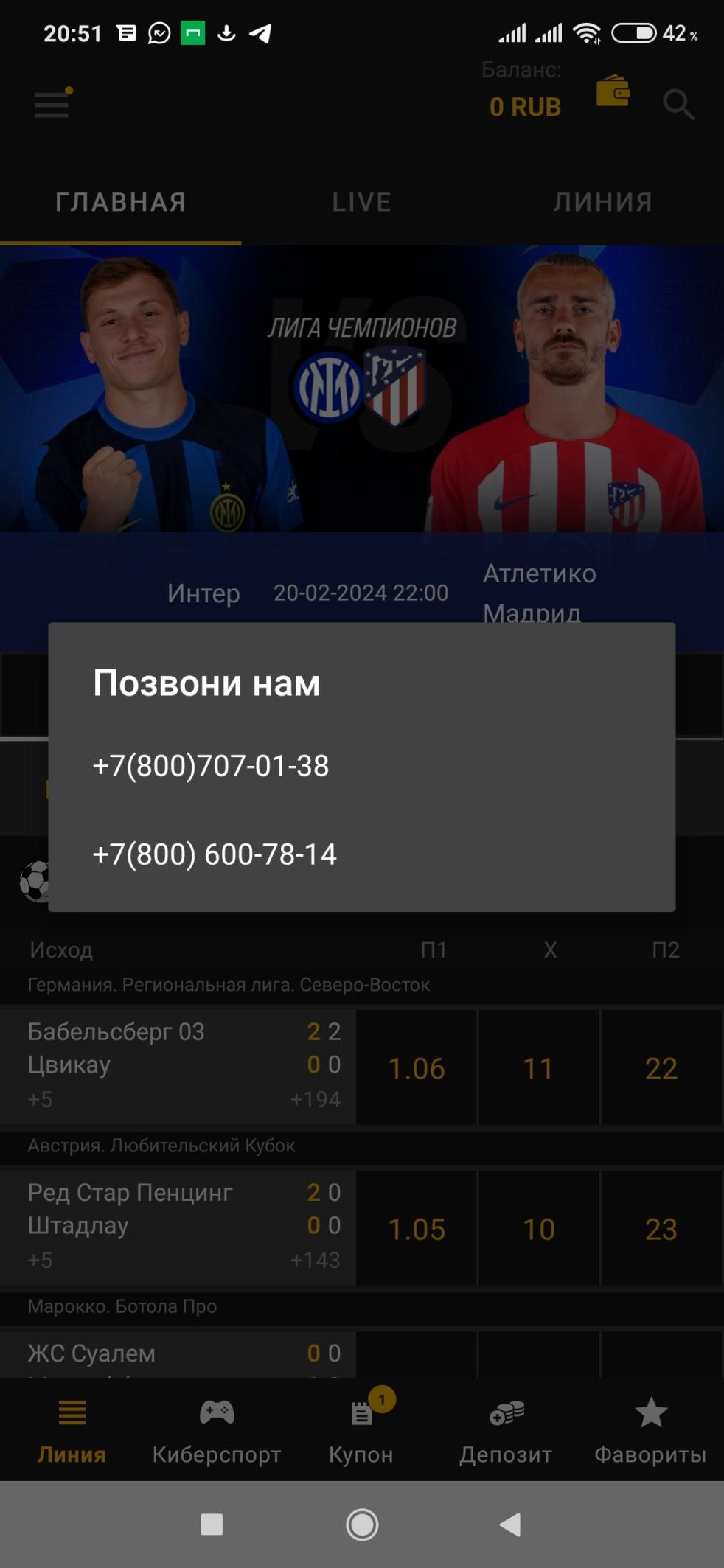Open the Купон coupon with badge
Viewport: 724px width, 1568px height.
[361, 1412]
